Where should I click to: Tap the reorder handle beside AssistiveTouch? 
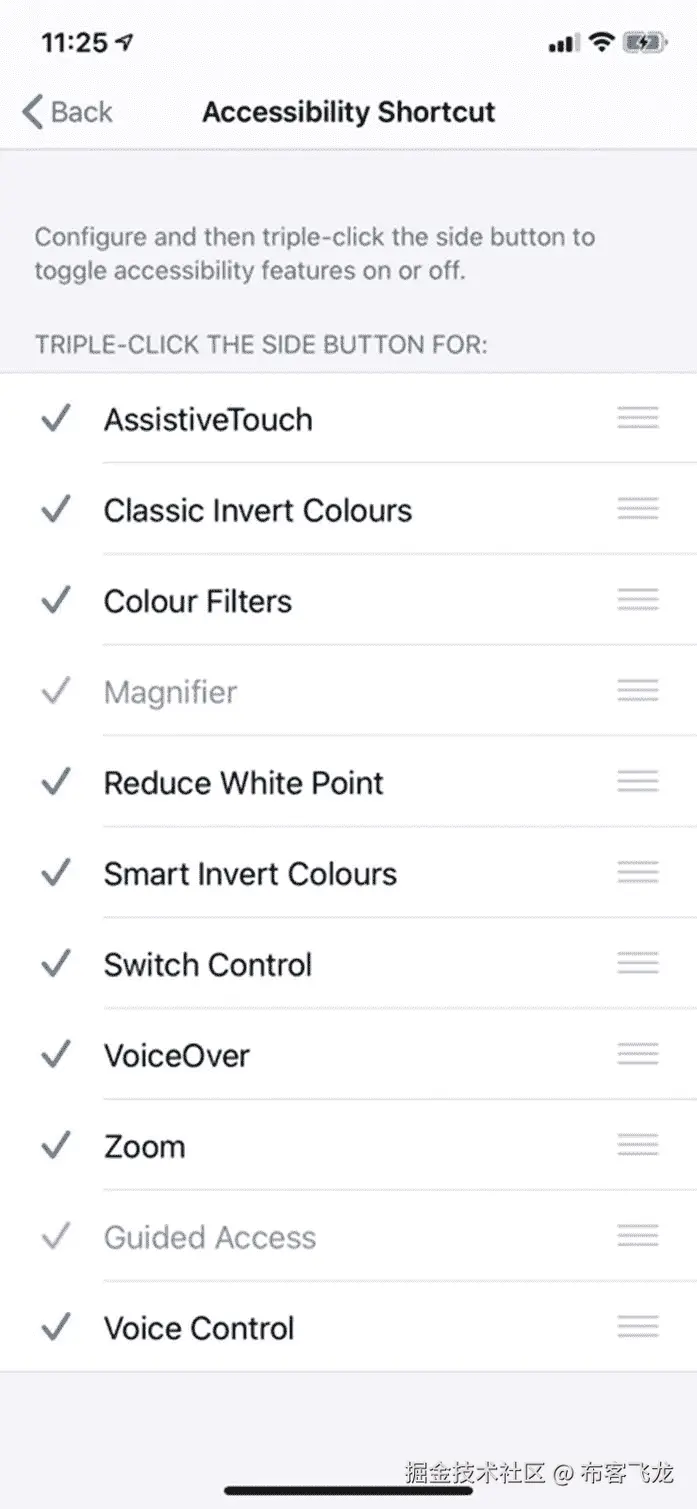pos(637,418)
